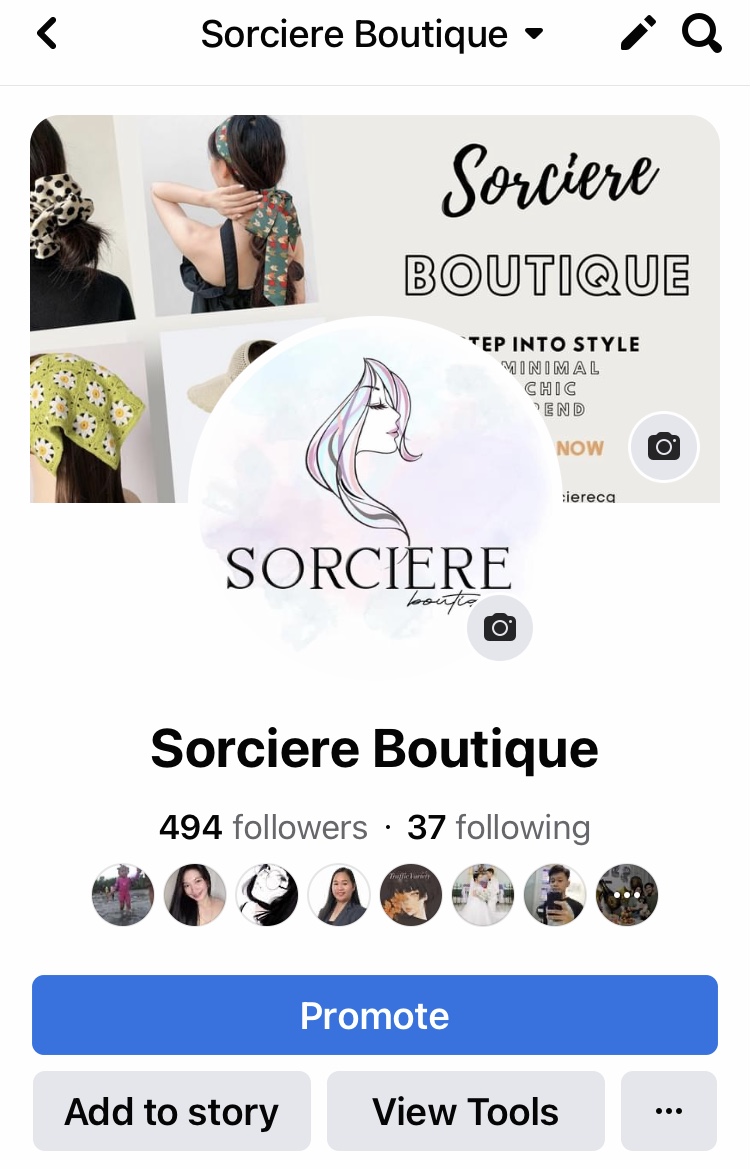Image resolution: width=750 pixels, height=1169 pixels.
Task: Open the three-dot more options button
Action: pos(668,1111)
